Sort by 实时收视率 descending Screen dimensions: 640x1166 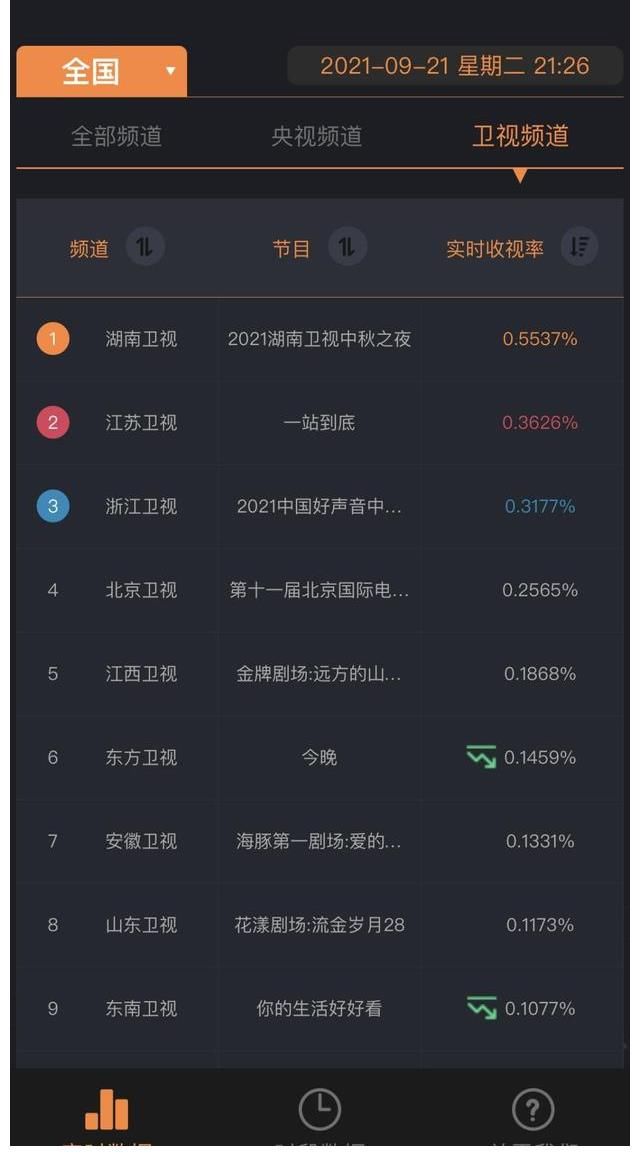coord(579,247)
